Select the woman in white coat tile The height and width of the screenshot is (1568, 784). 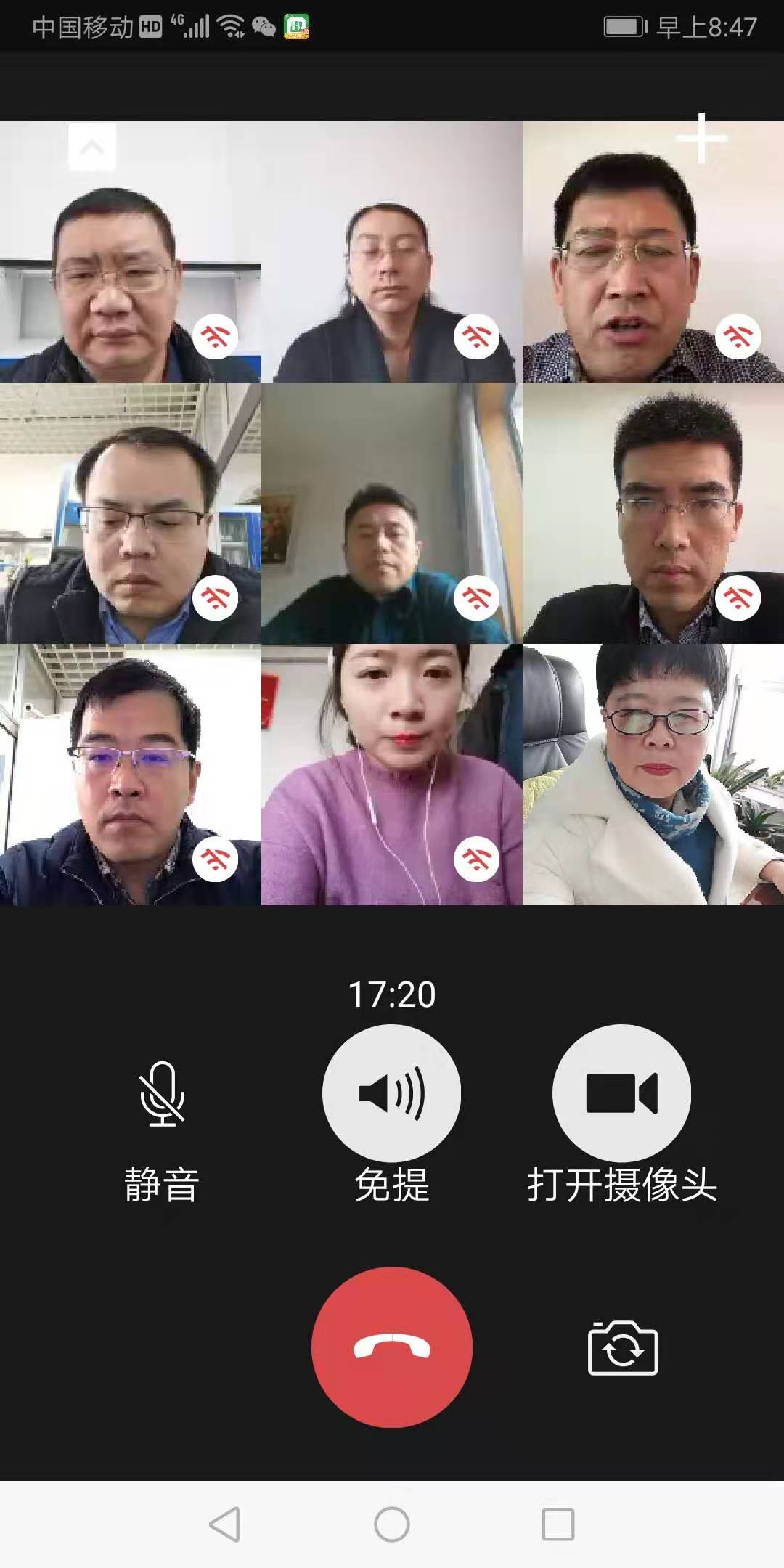(x=653, y=775)
